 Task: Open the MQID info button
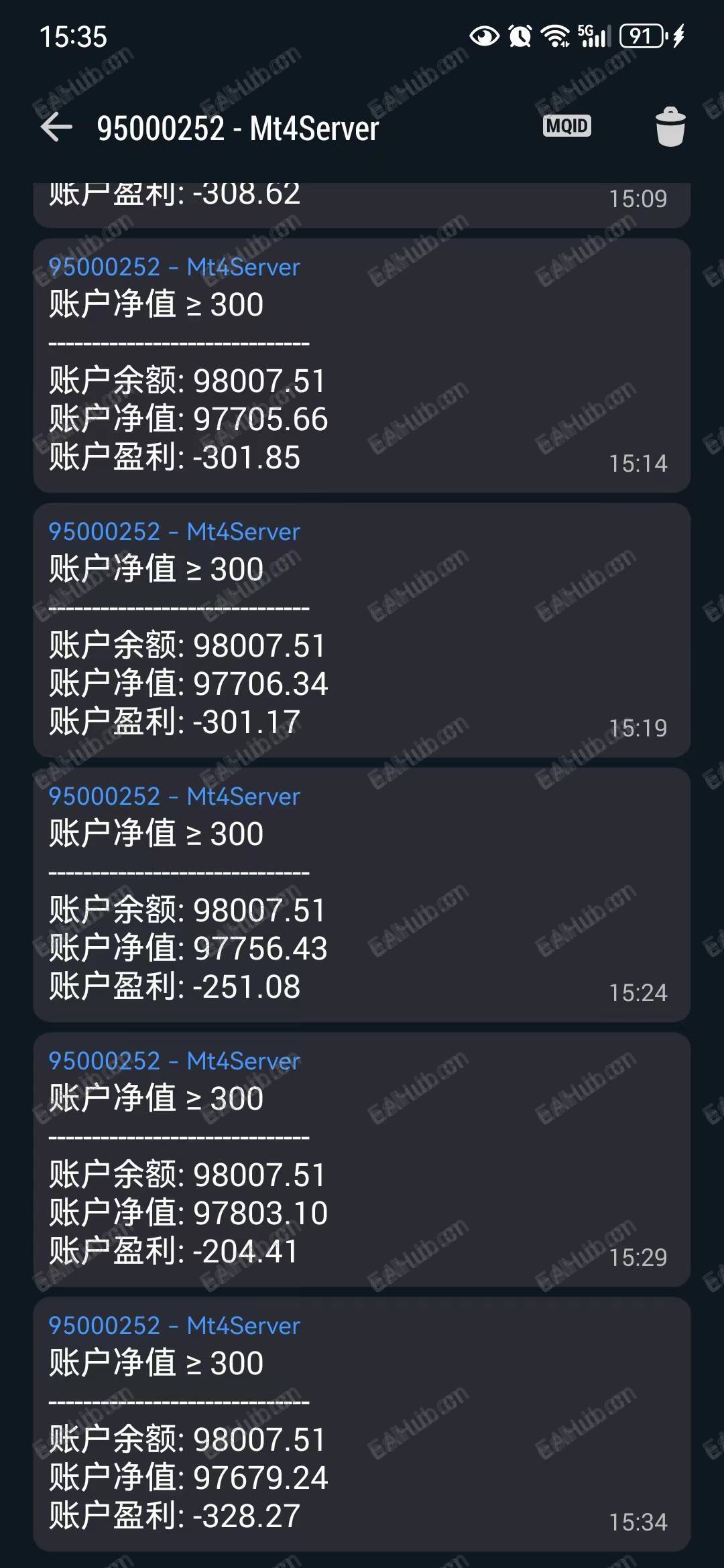pos(566,126)
